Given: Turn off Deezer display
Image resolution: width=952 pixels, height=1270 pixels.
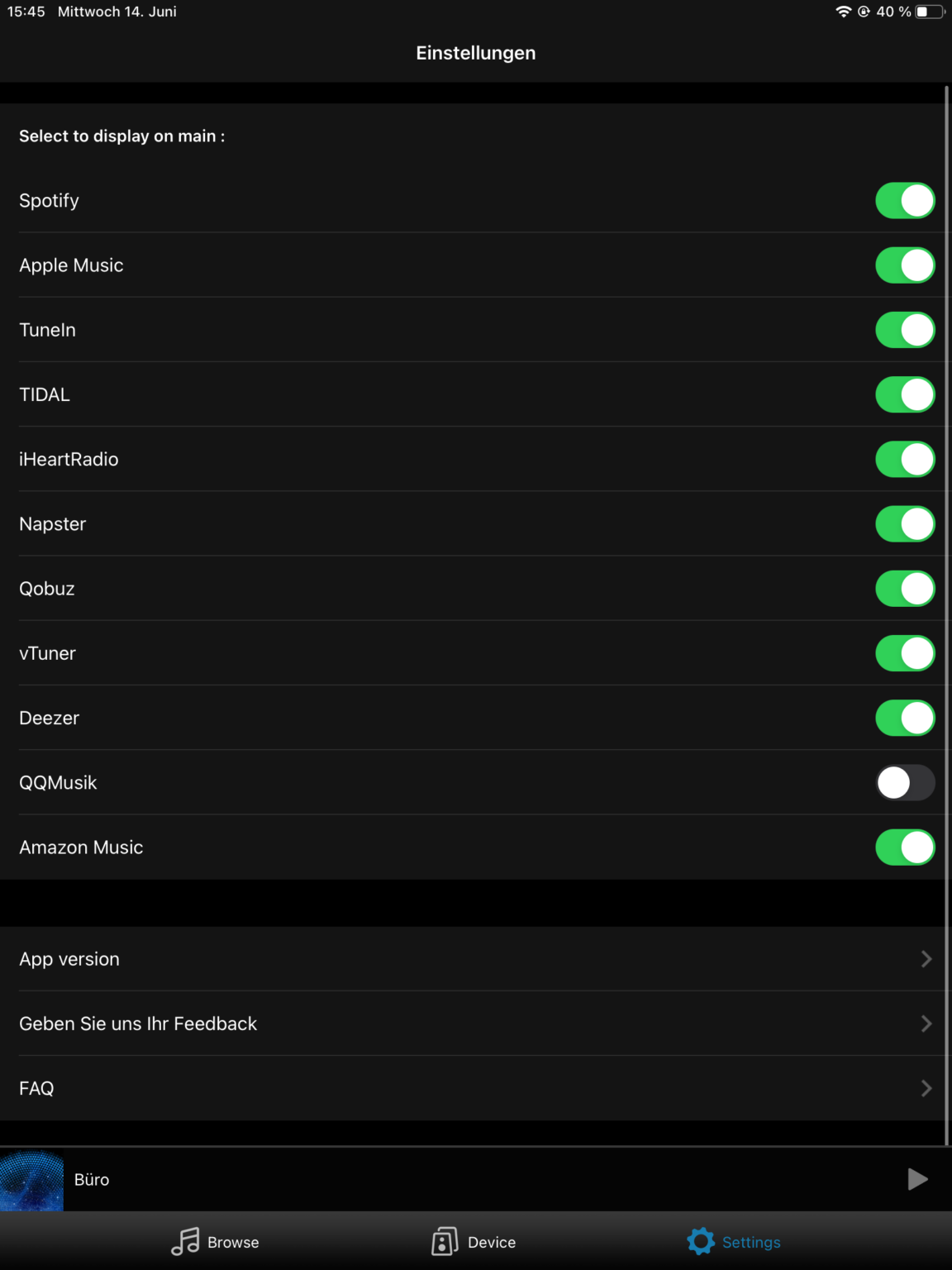Looking at the screenshot, I should tap(905, 718).
